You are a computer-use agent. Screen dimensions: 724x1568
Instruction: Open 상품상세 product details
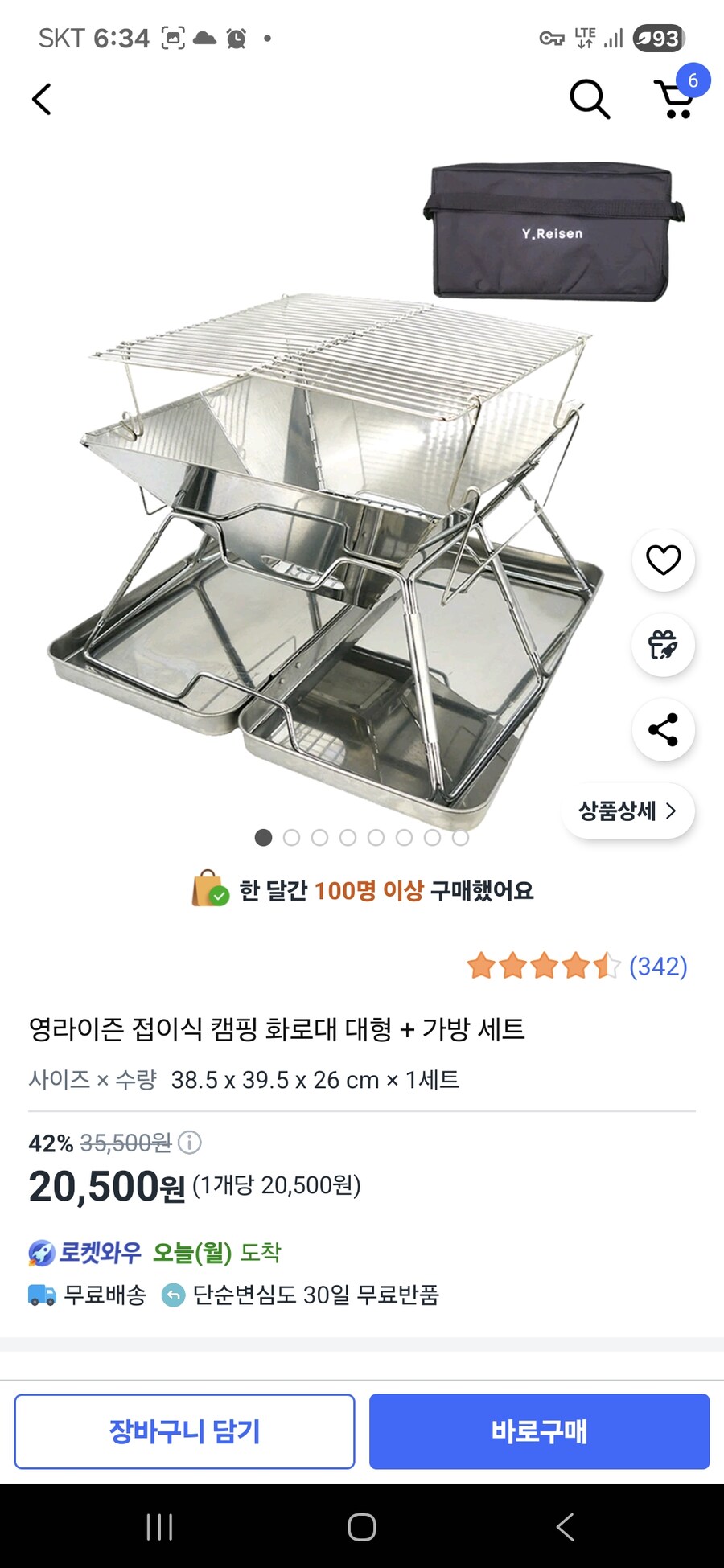tap(627, 811)
